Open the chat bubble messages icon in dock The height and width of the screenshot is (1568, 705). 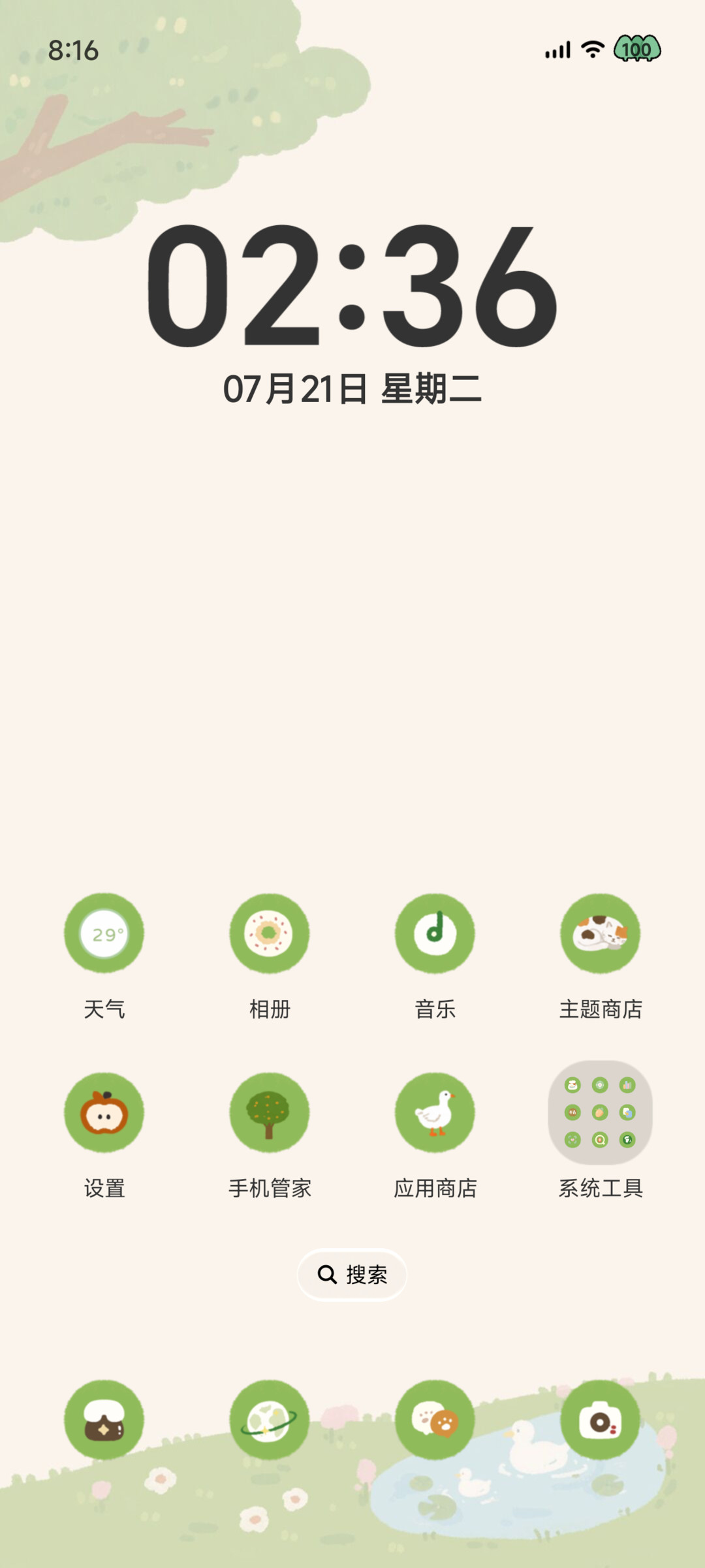point(435,1420)
